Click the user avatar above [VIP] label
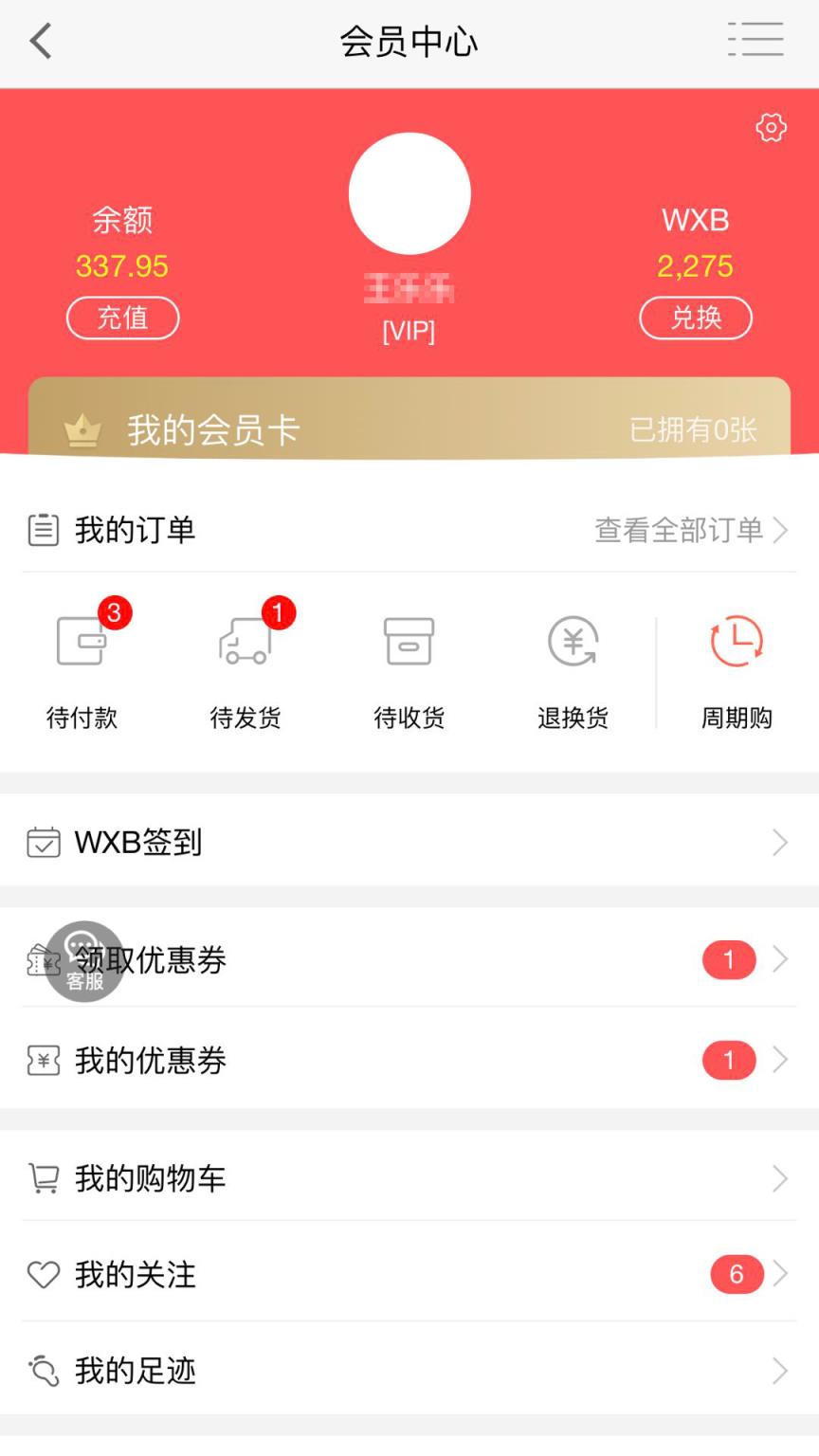 point(409,192)
